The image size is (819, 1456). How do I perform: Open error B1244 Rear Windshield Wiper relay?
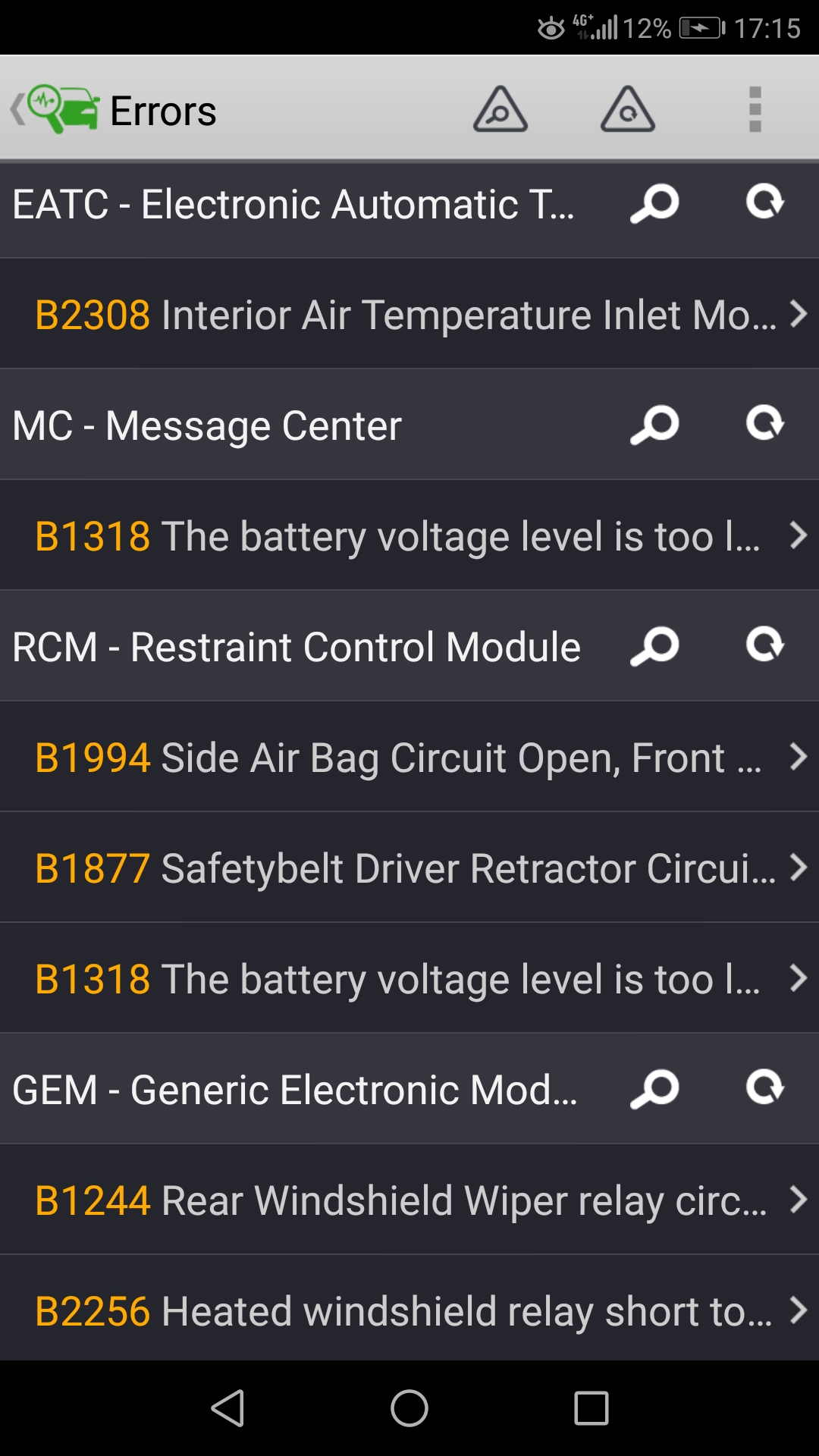coord(409,1200)
